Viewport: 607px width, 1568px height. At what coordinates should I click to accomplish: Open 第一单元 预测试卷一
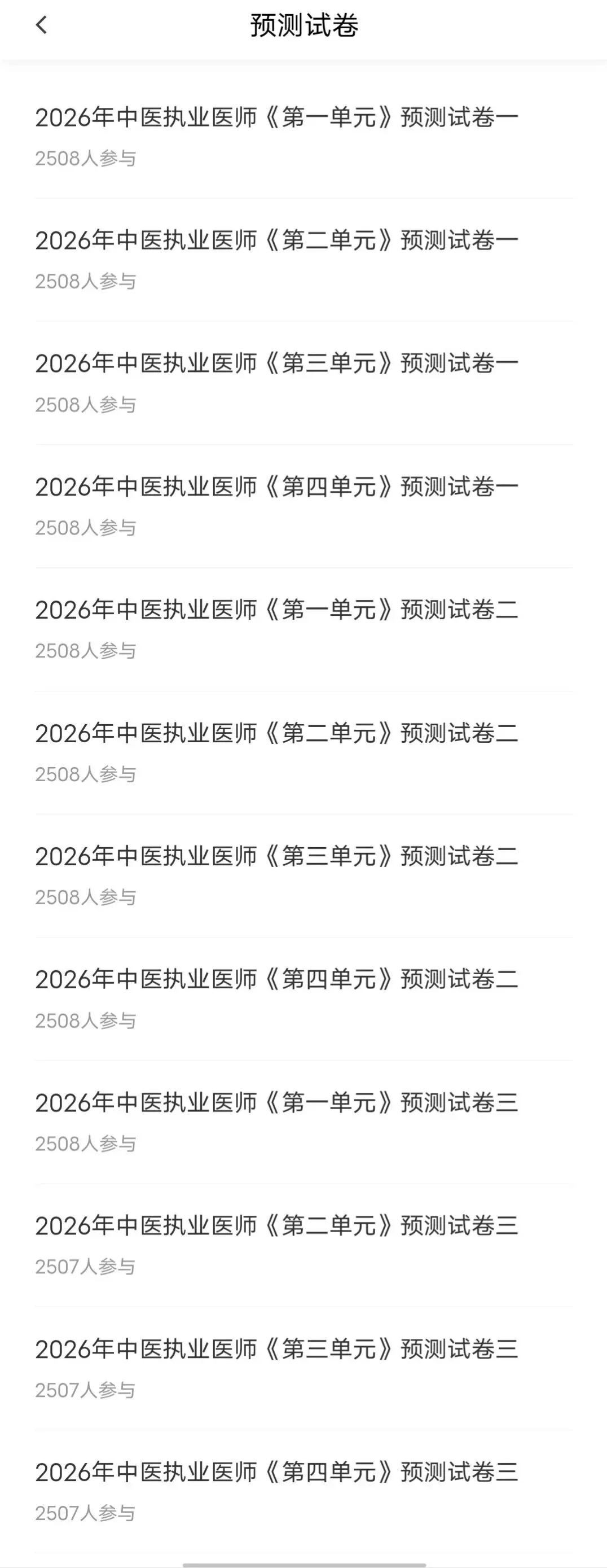(x=277, y=117)
